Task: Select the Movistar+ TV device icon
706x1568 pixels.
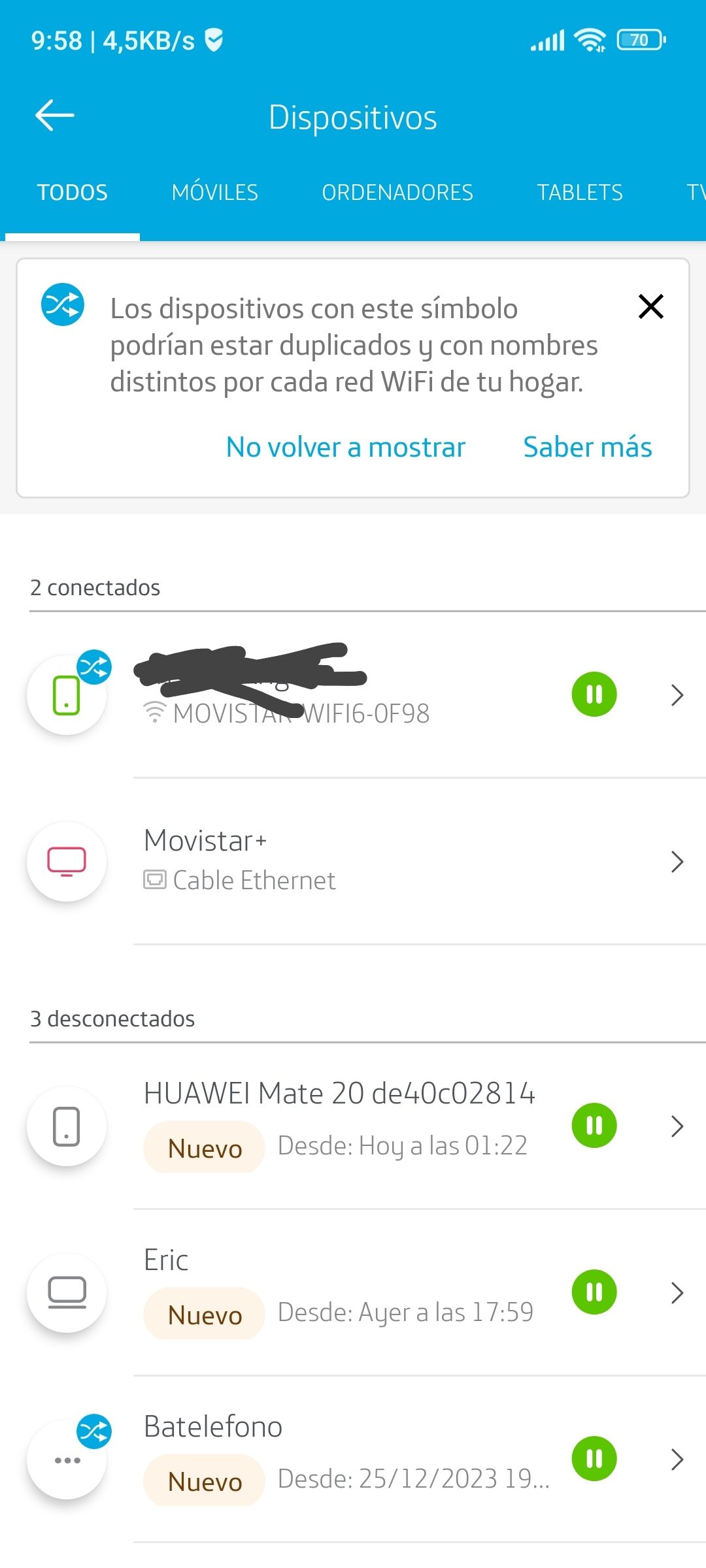Action: pos(67,861)
